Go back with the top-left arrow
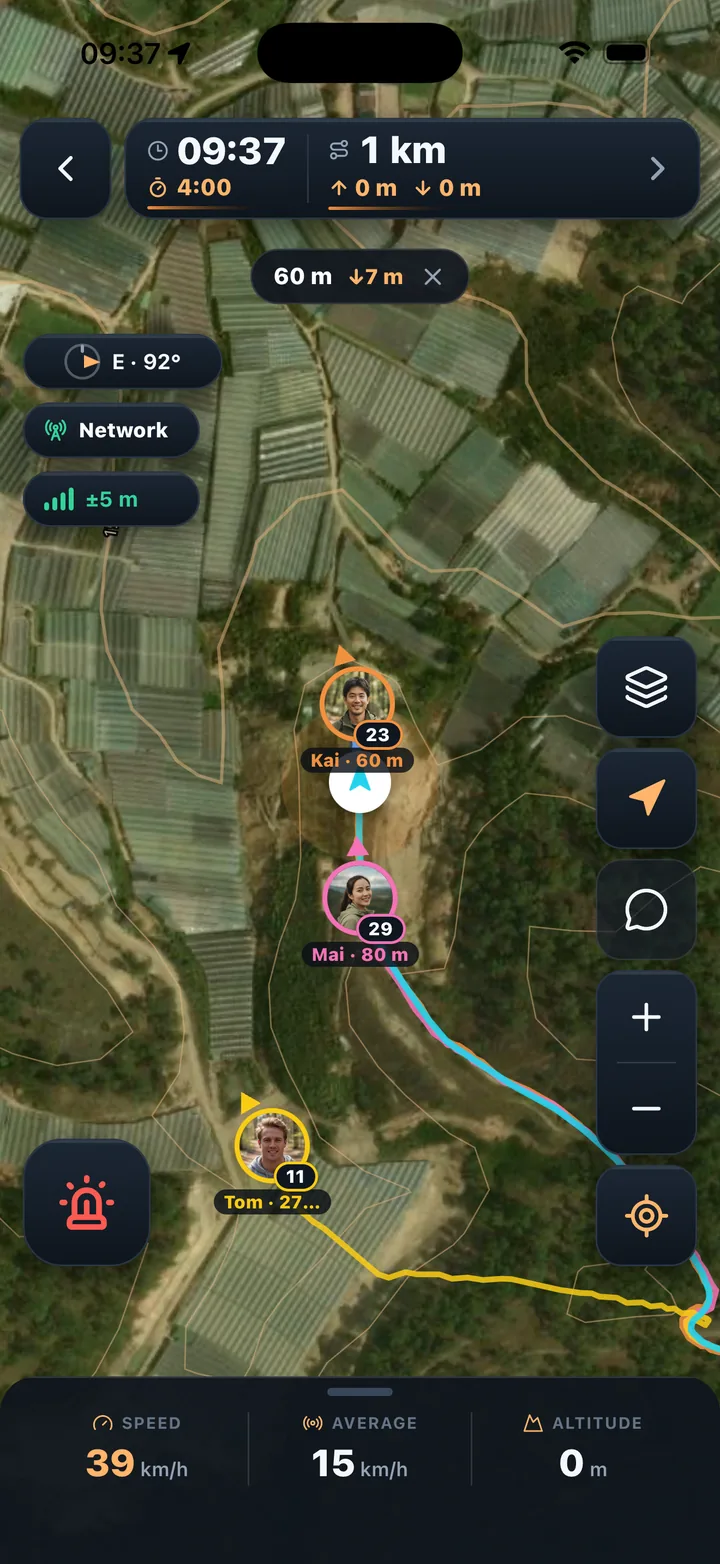The height and width of the screenshot is (1564, 720). pos(66,169)
